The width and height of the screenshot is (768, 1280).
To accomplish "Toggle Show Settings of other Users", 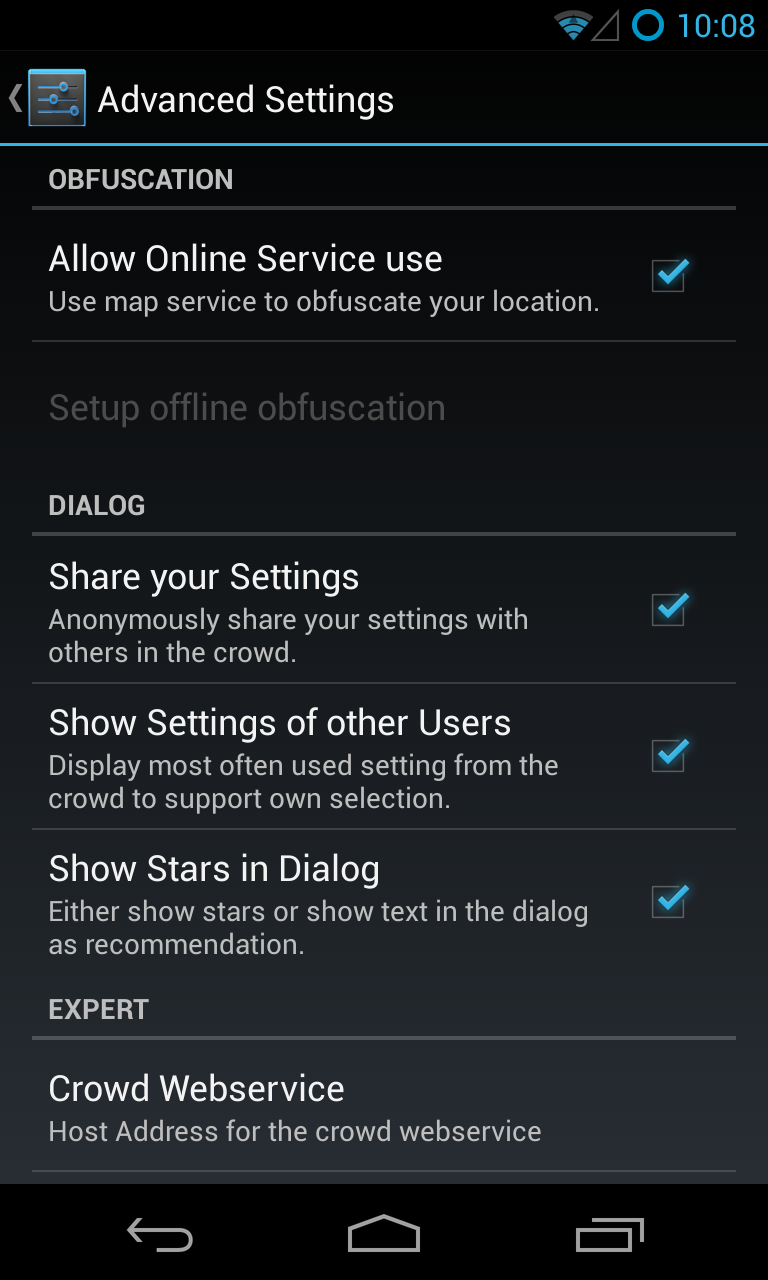I will point(668,755).
